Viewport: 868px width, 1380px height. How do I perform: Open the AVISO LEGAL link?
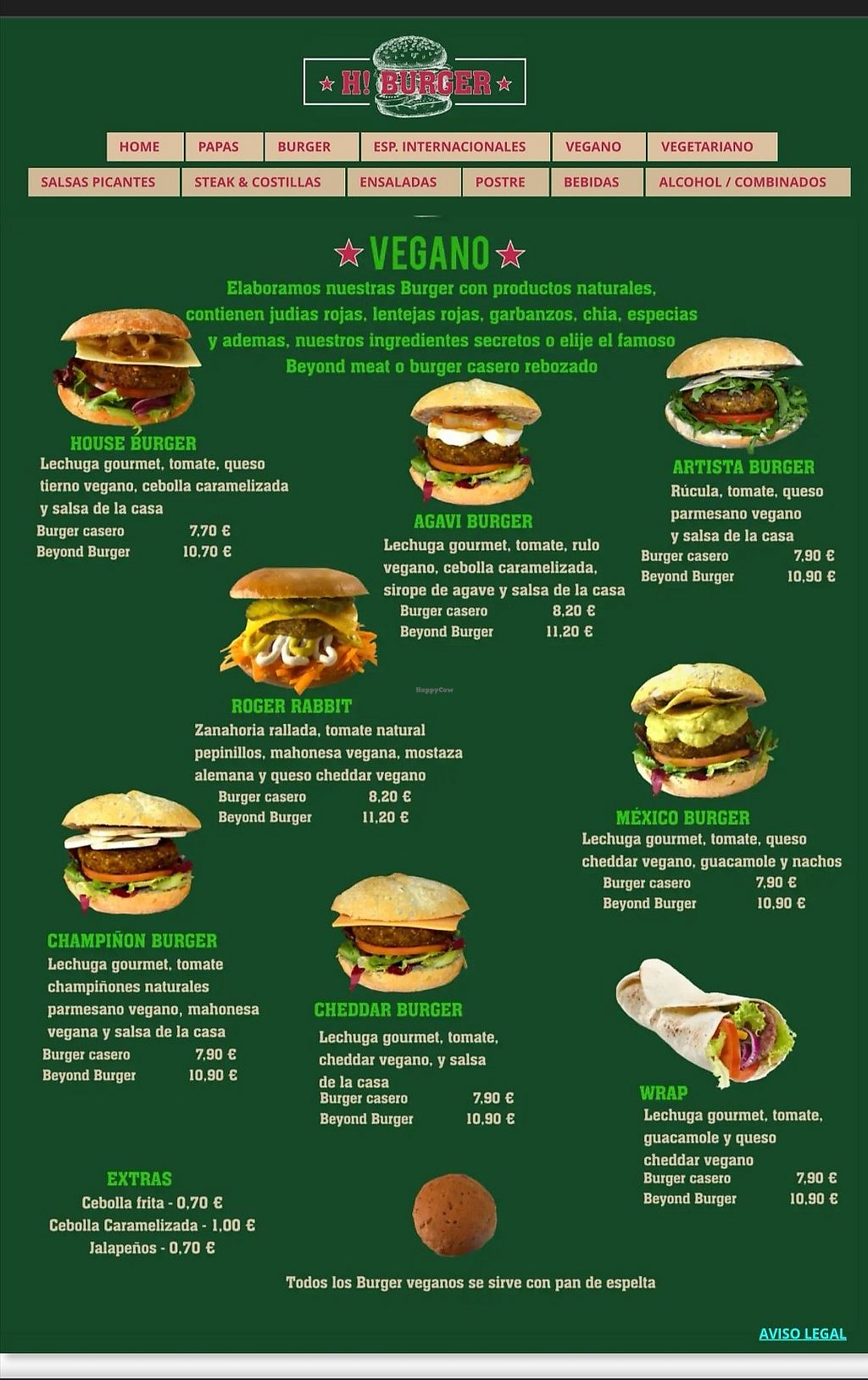click(x=802, y=1333)
